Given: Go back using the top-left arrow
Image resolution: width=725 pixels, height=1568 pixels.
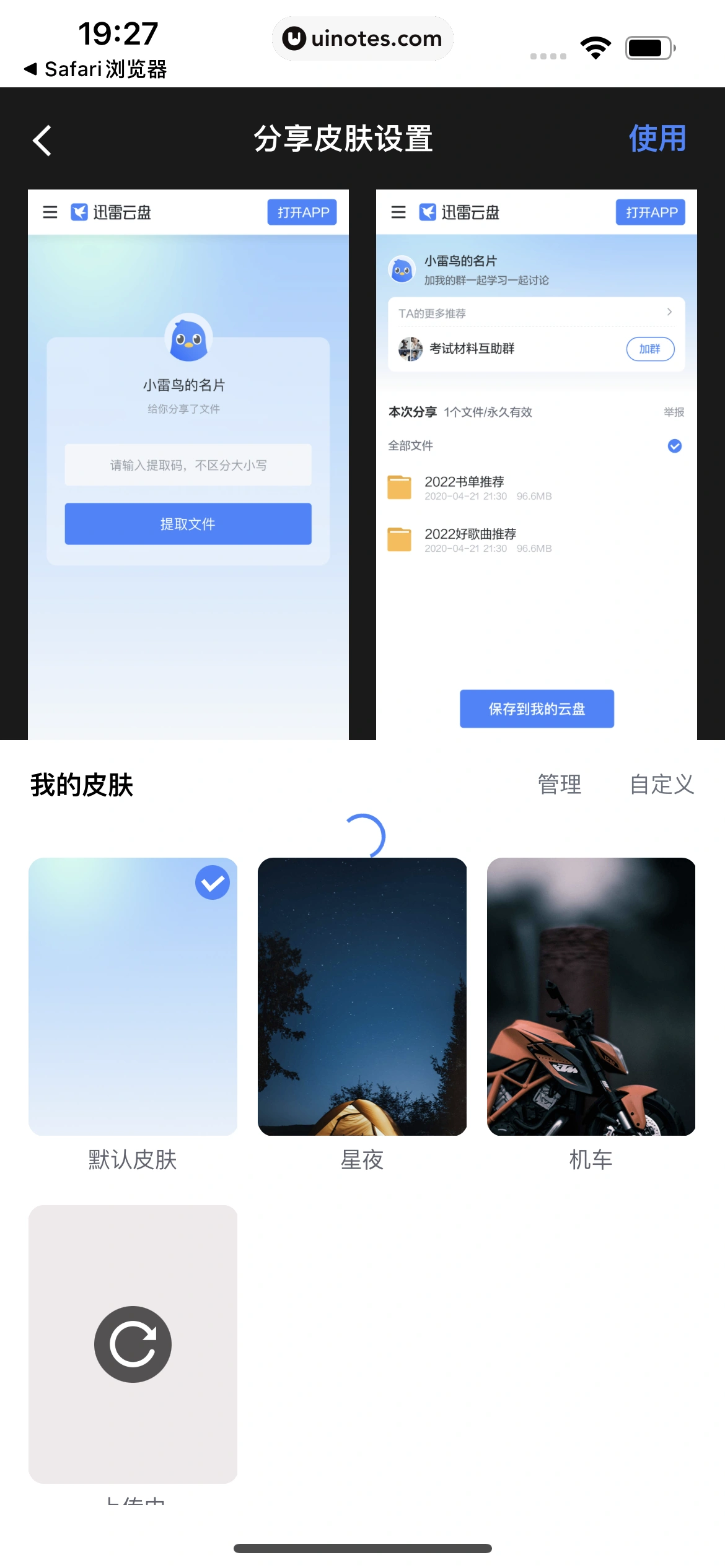Looking at the screenshot, I should coord(42,140).
